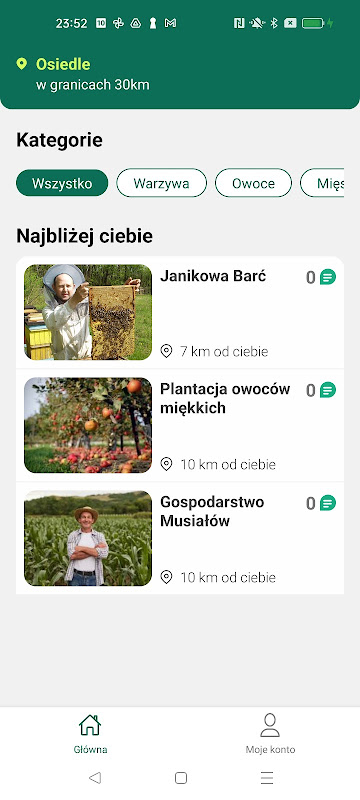Open the Janikowa Barć farm card
Screen dimensions: 360x800
pos(180,312)
